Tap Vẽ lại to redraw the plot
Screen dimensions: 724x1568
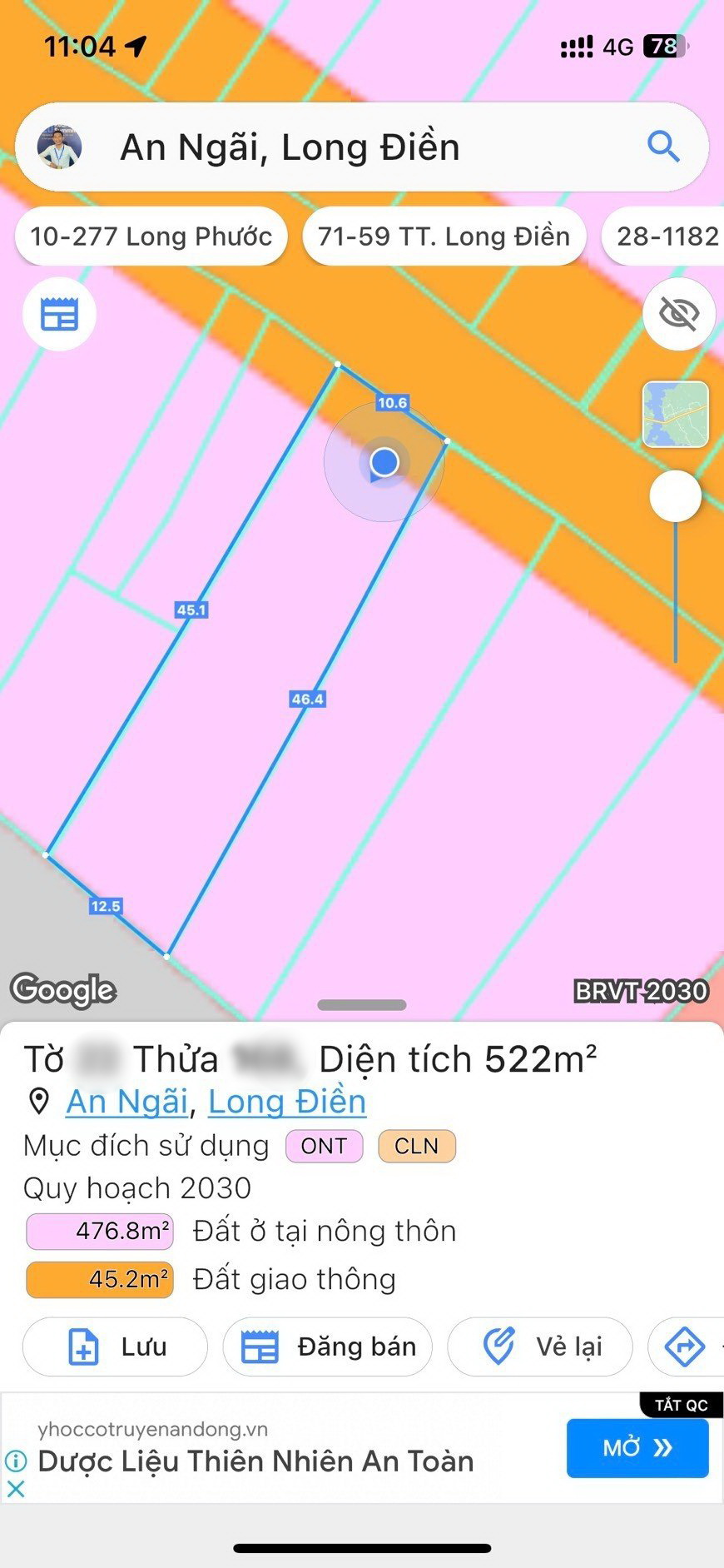tap(540, 1346)
